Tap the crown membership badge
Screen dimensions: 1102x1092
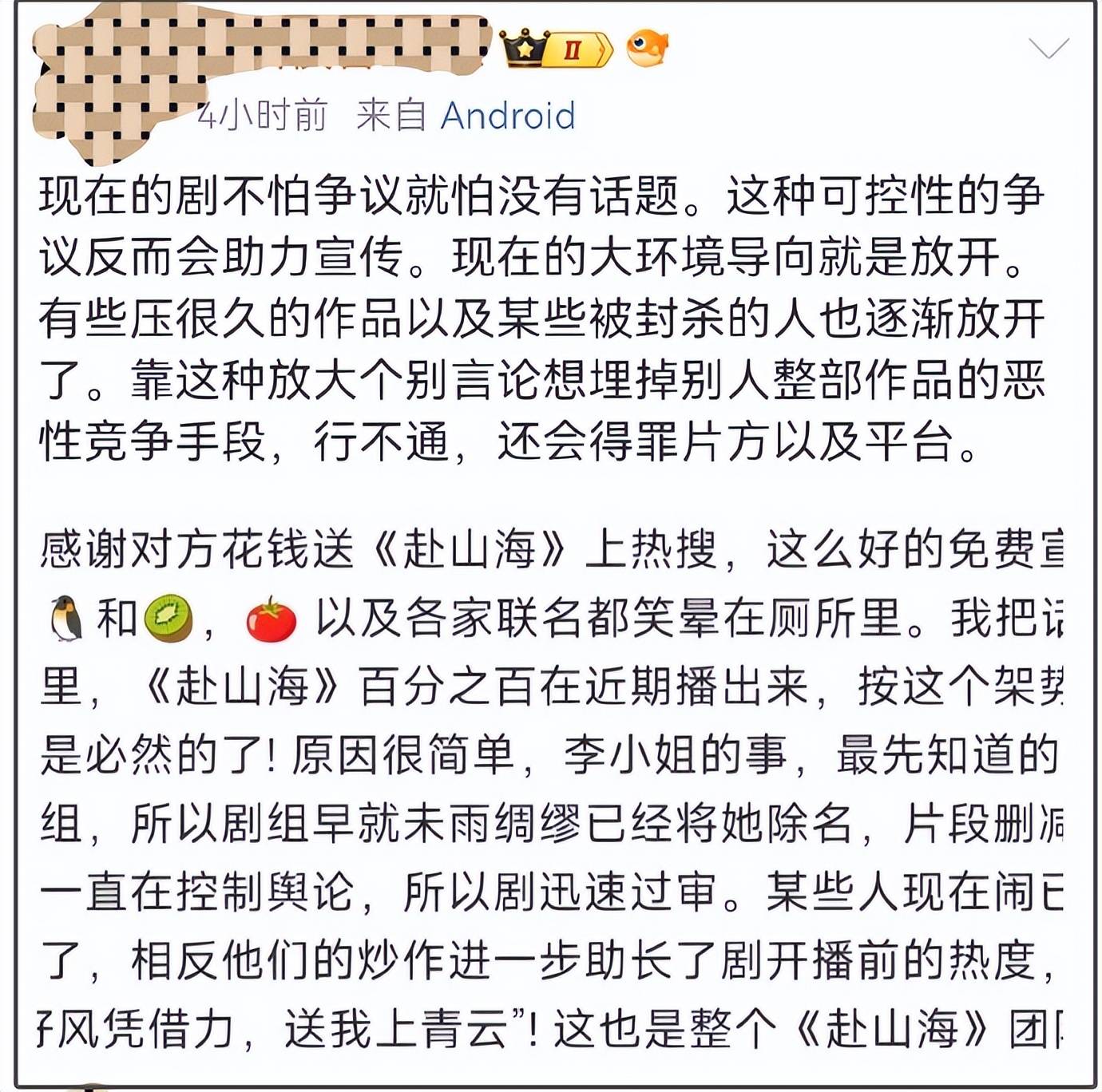(556, 49)
